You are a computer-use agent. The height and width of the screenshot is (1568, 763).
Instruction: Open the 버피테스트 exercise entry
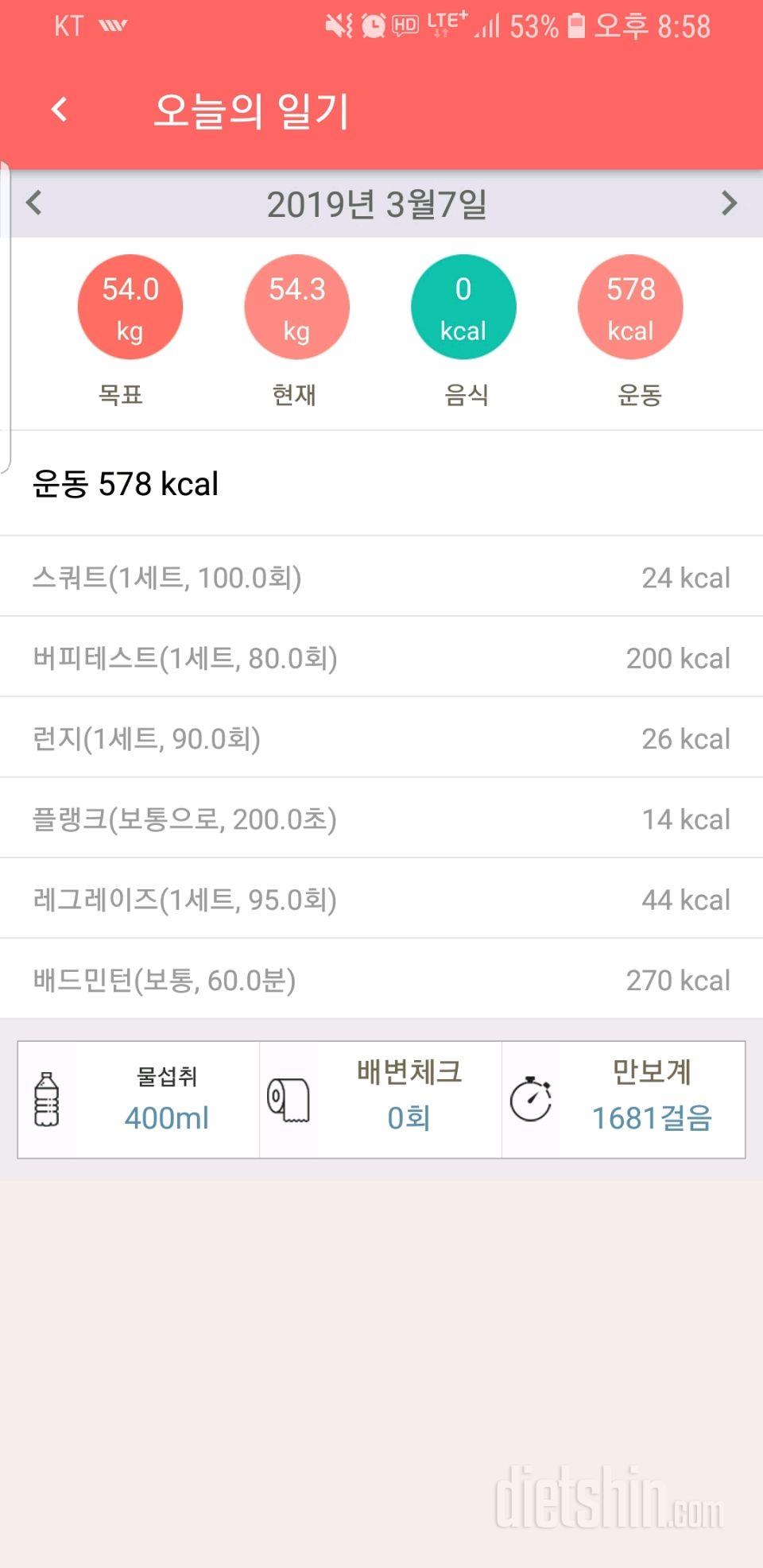click(381, 657)
